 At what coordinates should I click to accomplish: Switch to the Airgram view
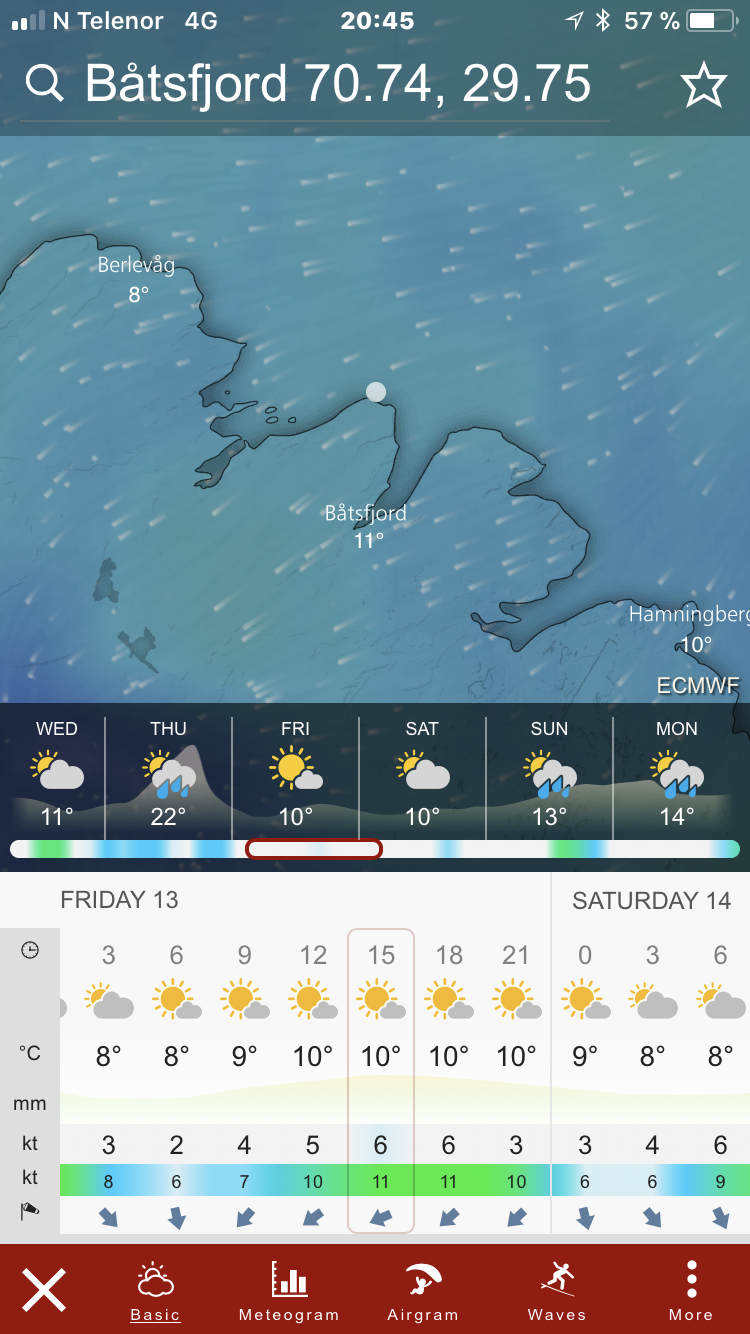(423, 1290)
